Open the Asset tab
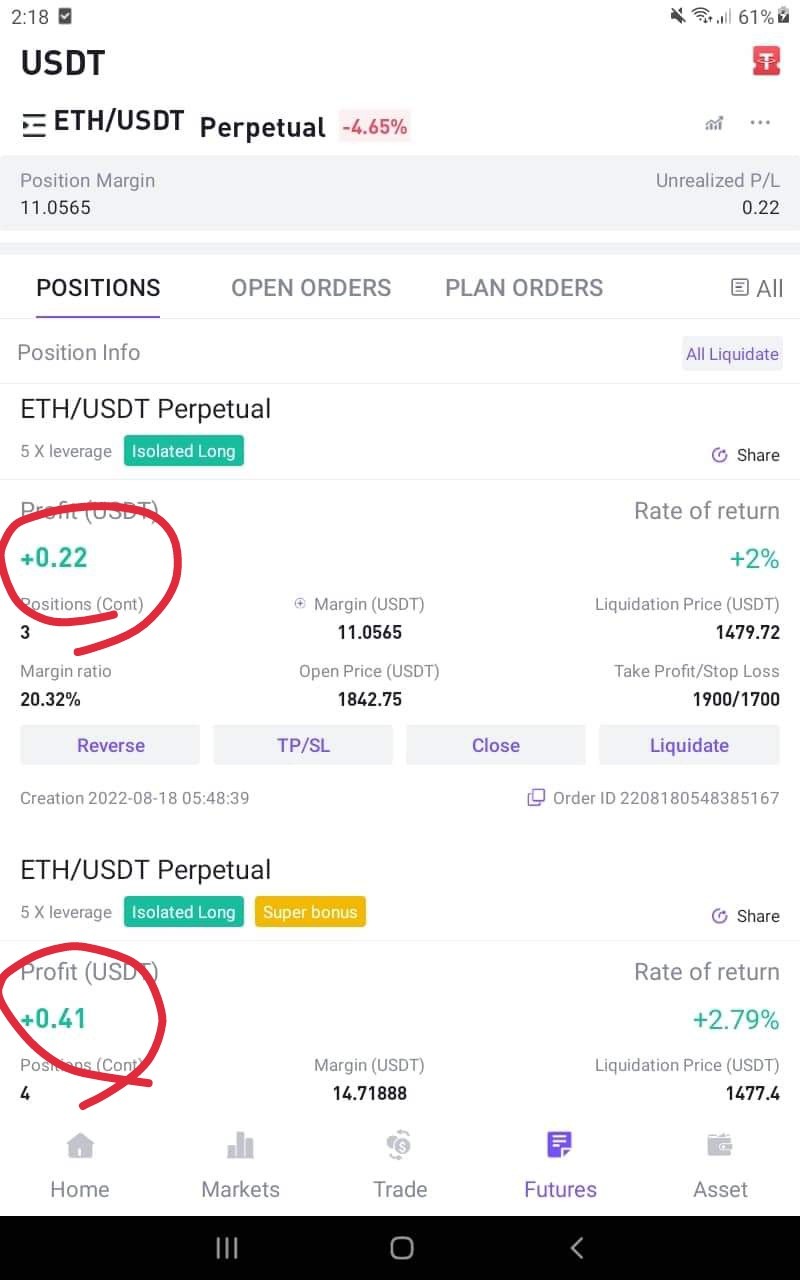800x1280 pixels. point(720,1165)
